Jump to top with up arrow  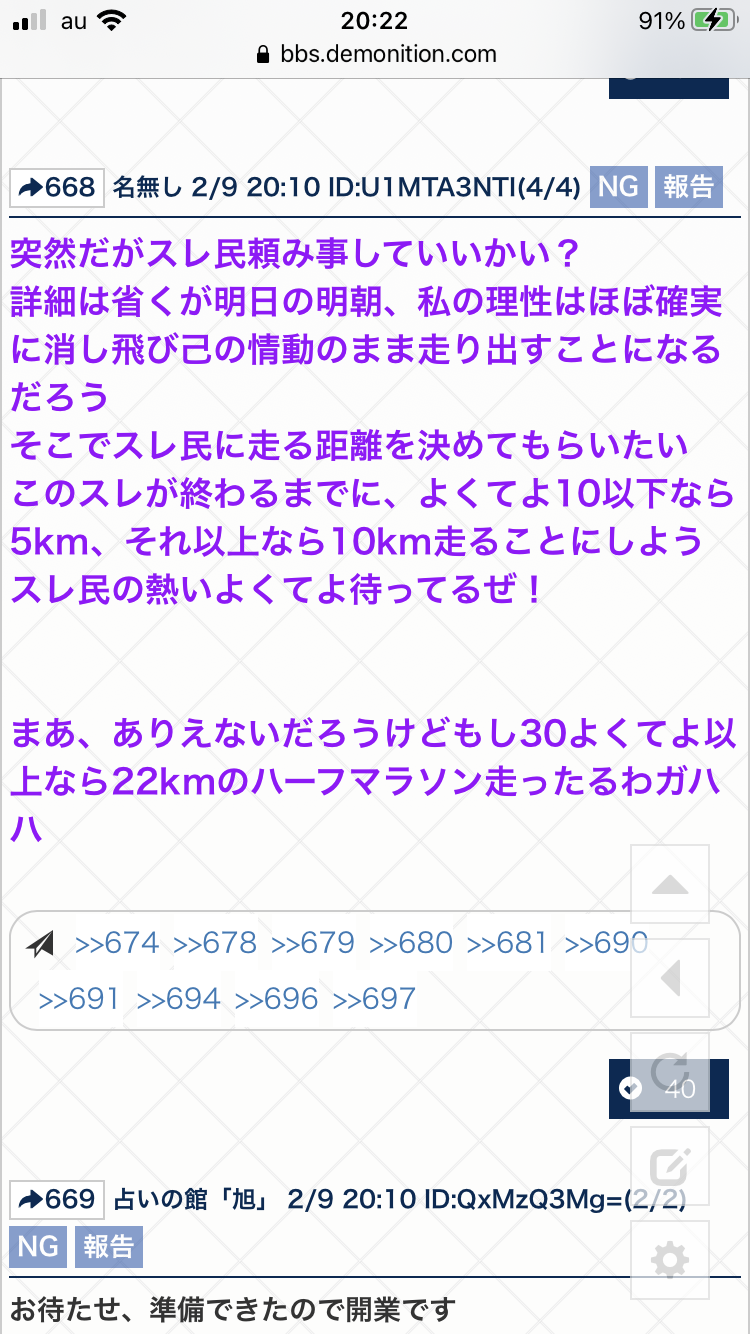(x=670, y=884)
